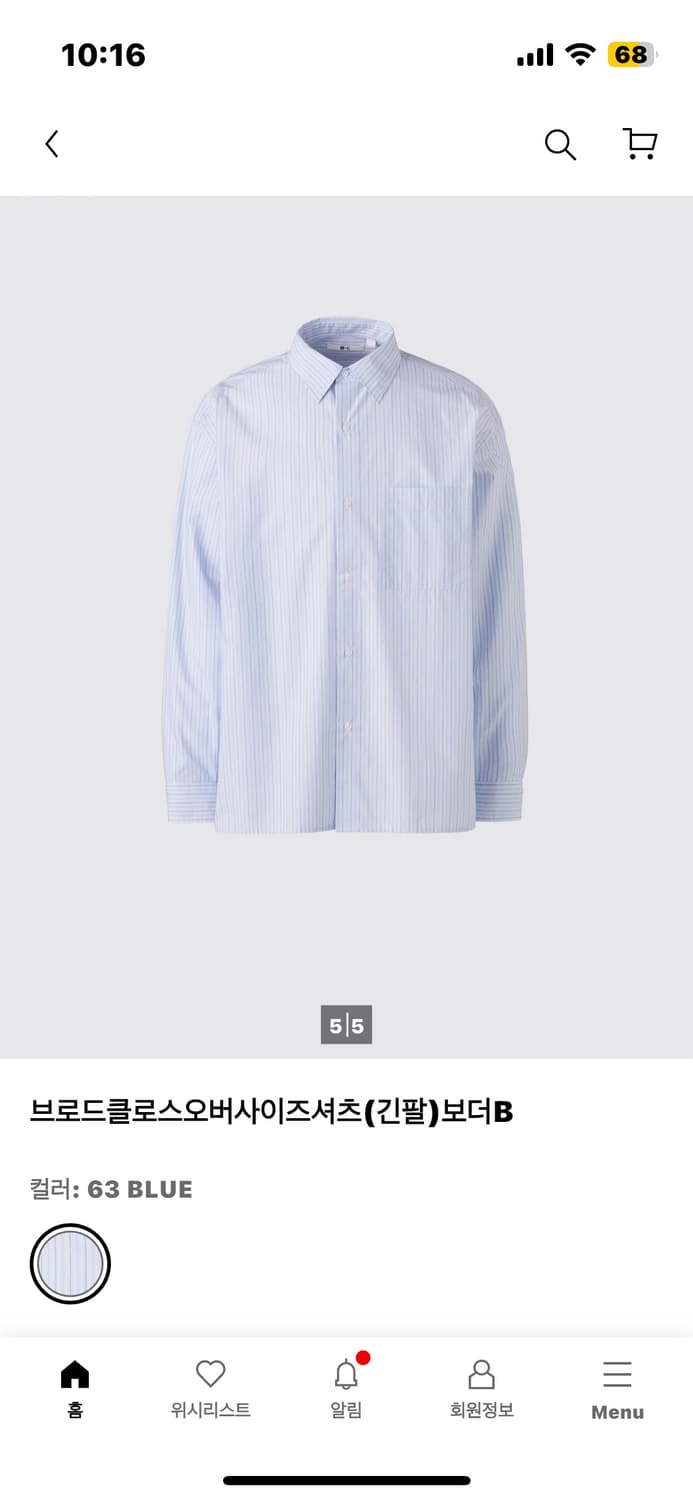Open the search magnifier
This screenshot has width=693, height=1500.
click(x=560, y=145)
